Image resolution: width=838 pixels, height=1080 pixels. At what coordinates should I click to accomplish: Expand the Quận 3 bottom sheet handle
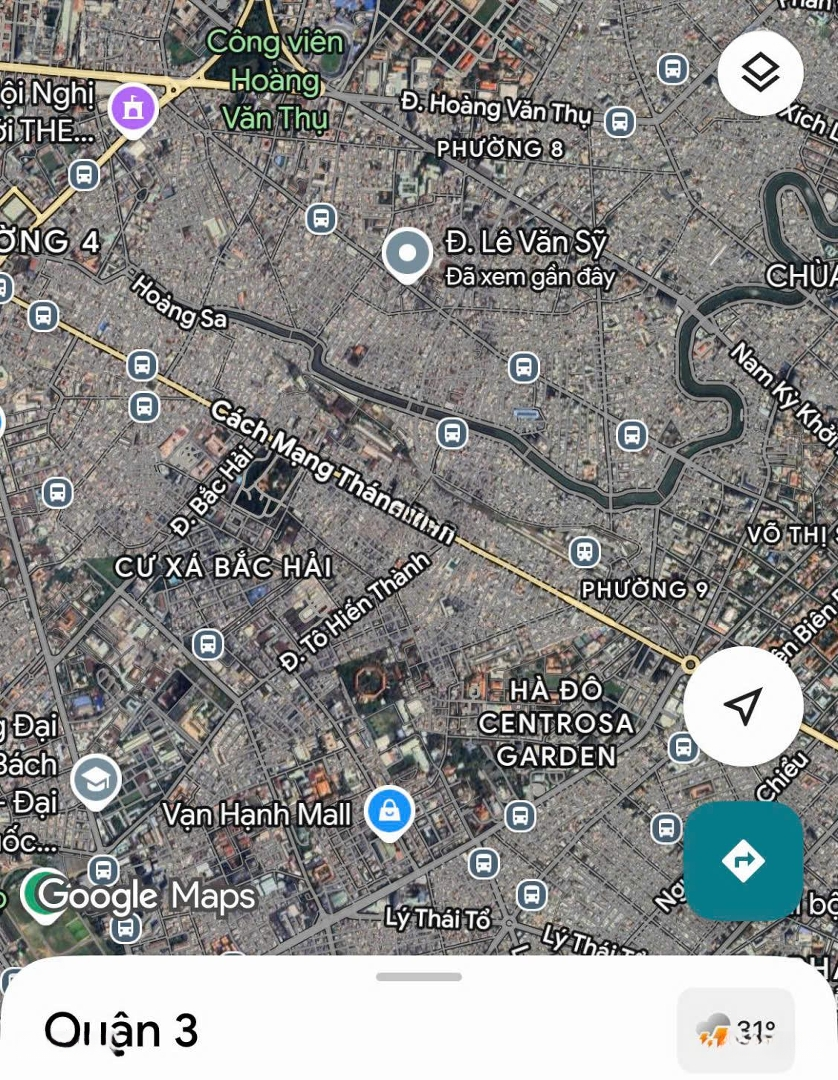click(x=419, y=977)
